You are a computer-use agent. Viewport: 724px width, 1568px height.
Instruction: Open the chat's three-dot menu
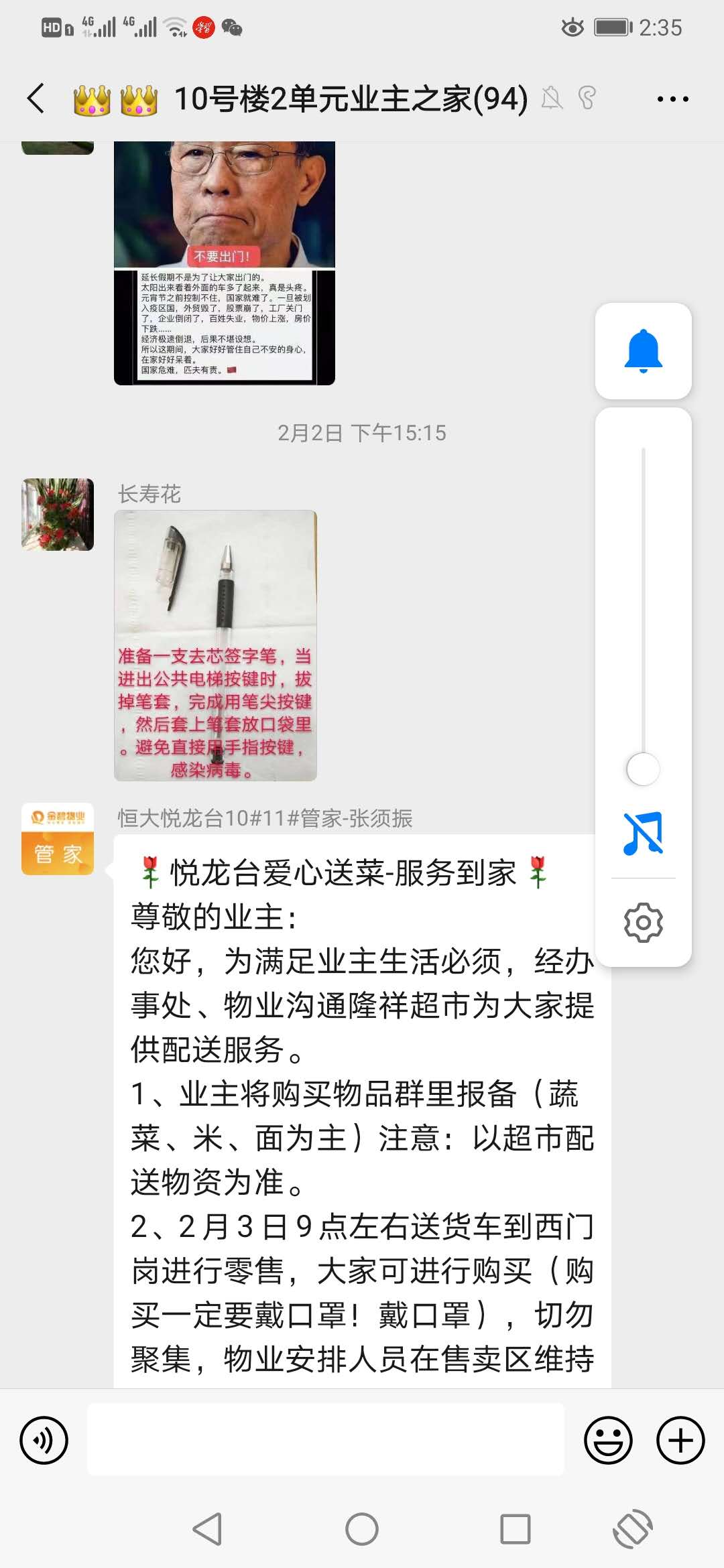672,99
